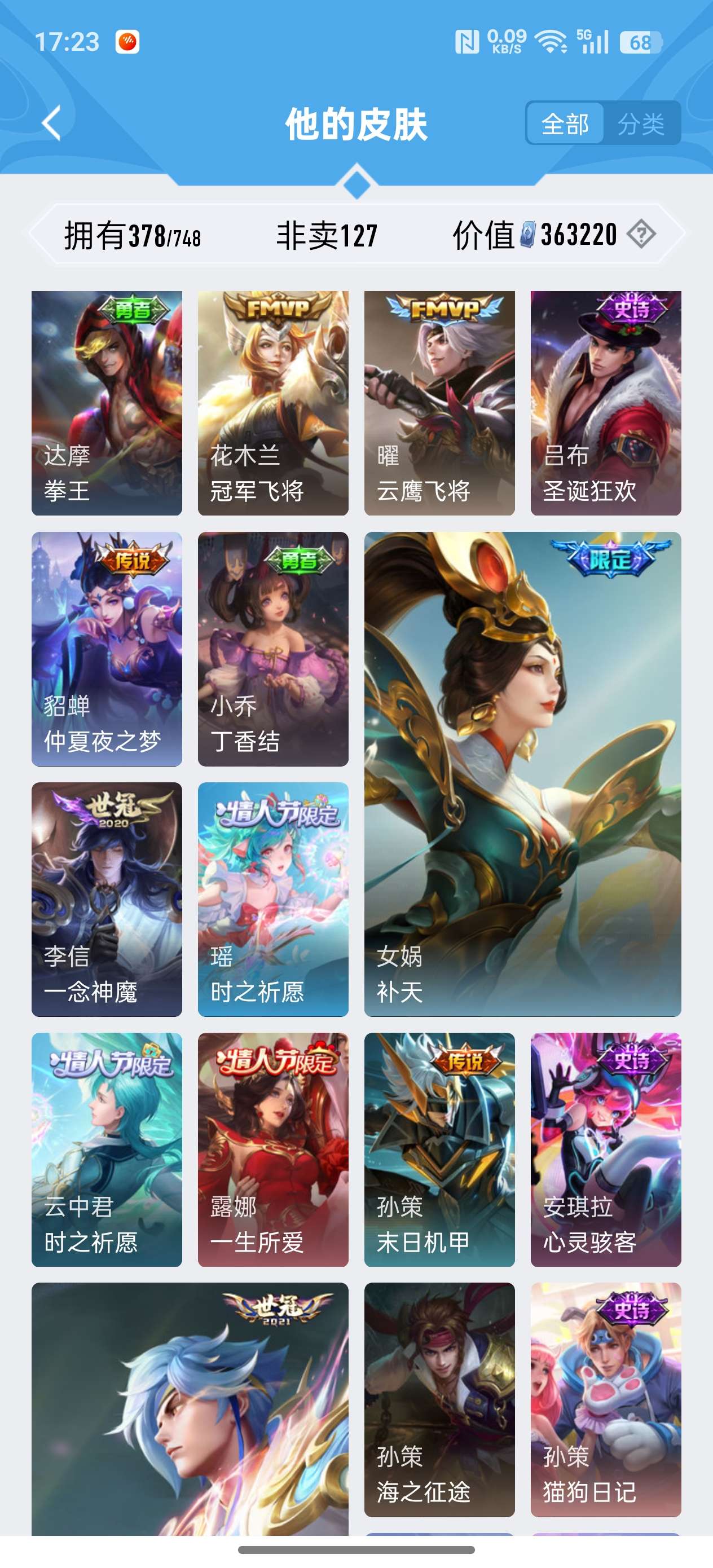Select the 貂蝉 仲夏夜之梦 skin
This screenshot has height=1568, width=713.
[x=107, y=649]
